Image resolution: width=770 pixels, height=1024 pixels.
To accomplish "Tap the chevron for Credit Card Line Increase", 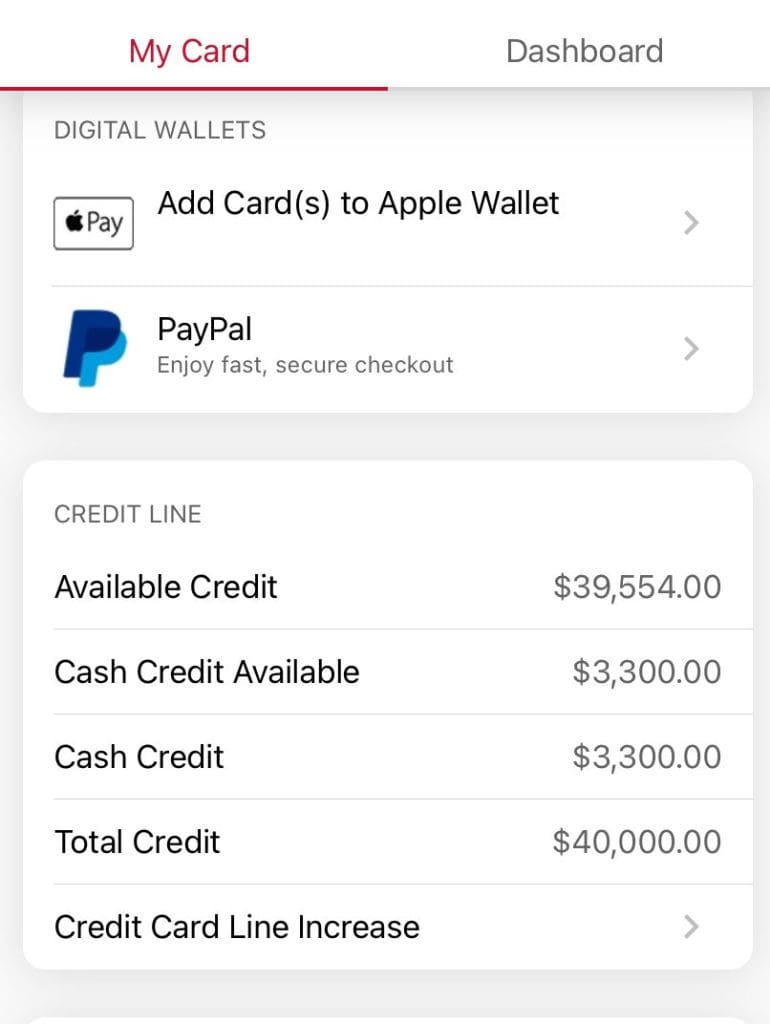I will [691, 927].
